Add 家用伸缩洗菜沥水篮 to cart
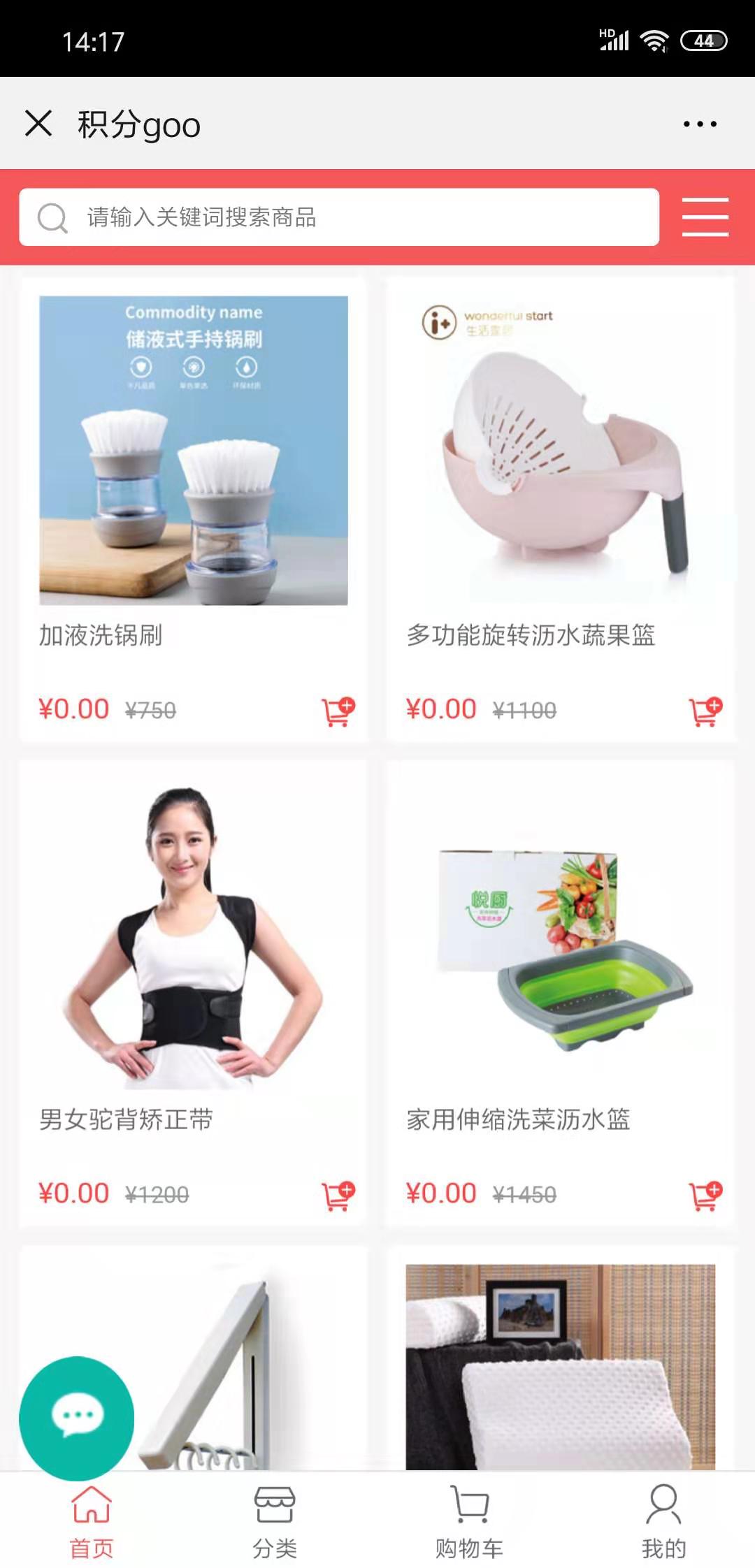 (x=705, y=1196)
